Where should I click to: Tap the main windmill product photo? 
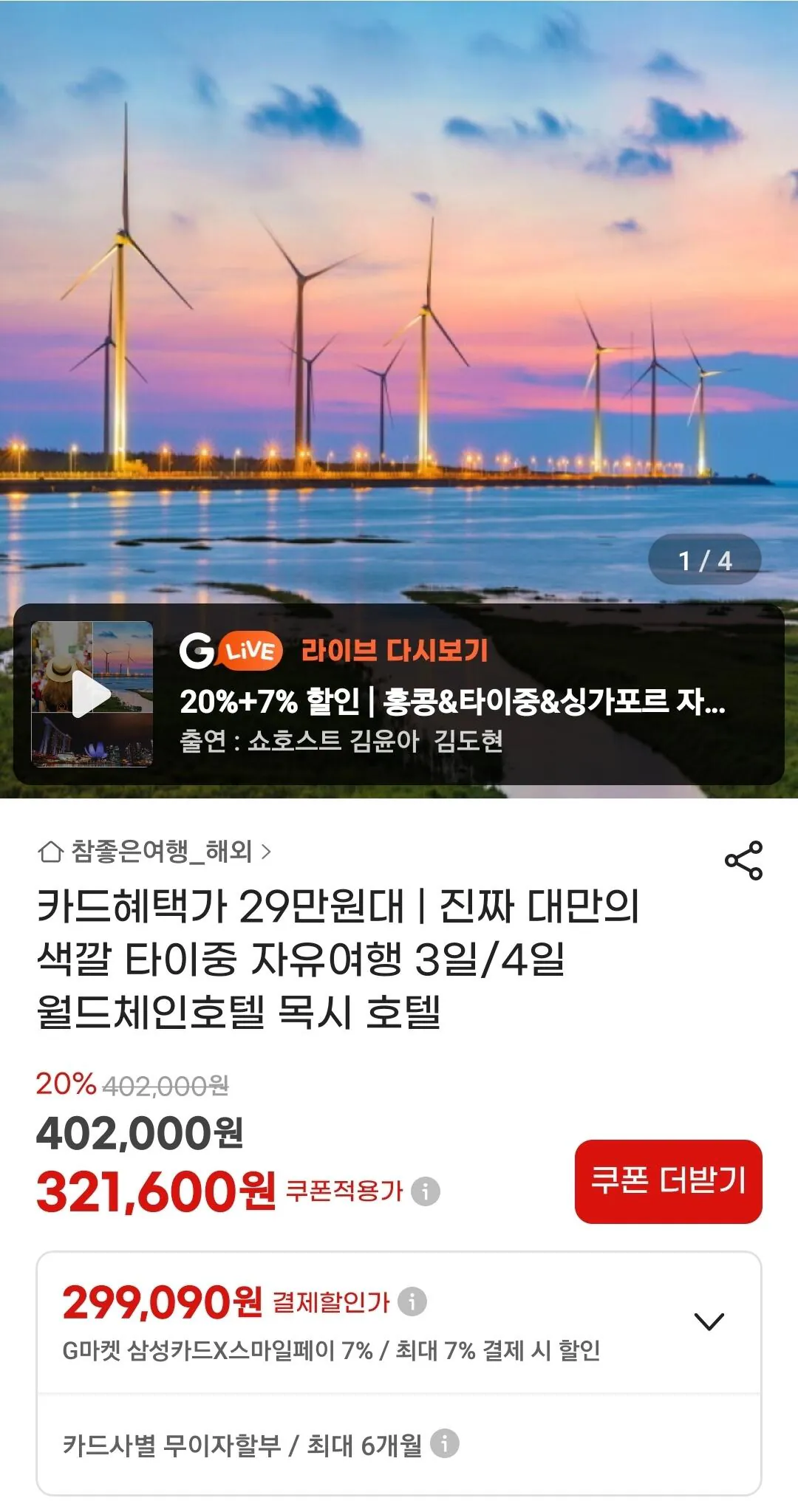pos(399,295)
